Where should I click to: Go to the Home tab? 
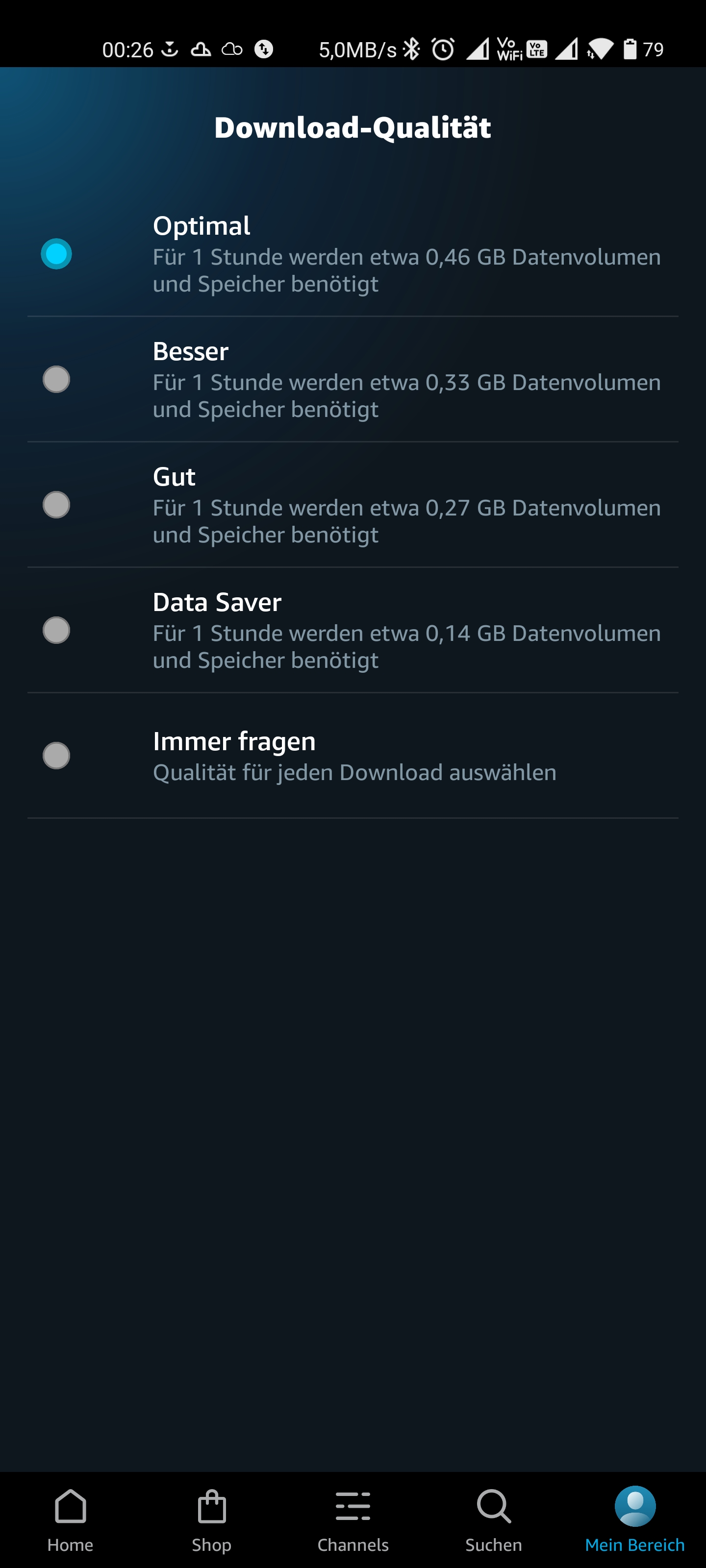pyautogui.click(x=71, y=1520)
